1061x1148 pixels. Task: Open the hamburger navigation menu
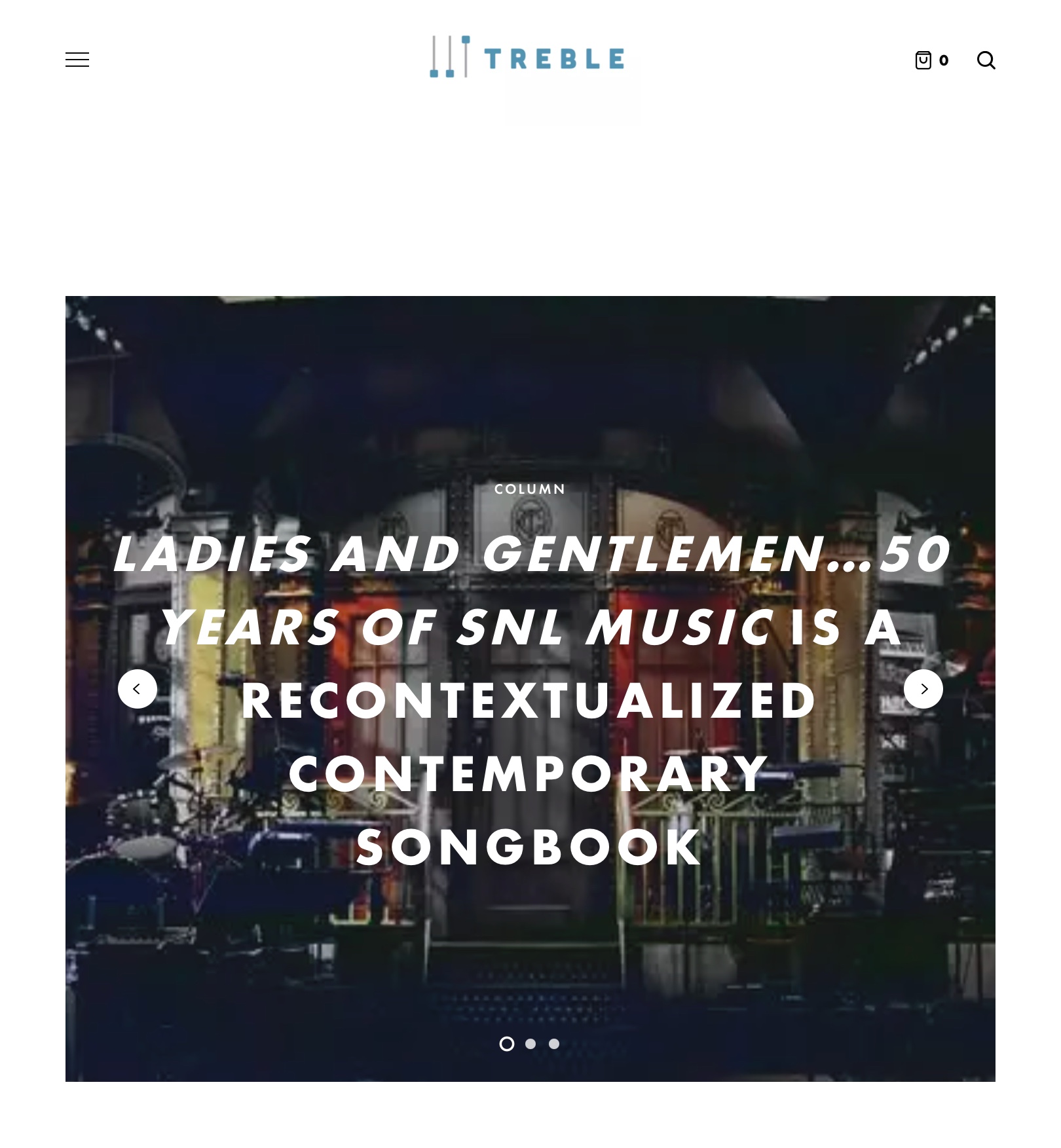pyautogui.click(x=77, y=60)
